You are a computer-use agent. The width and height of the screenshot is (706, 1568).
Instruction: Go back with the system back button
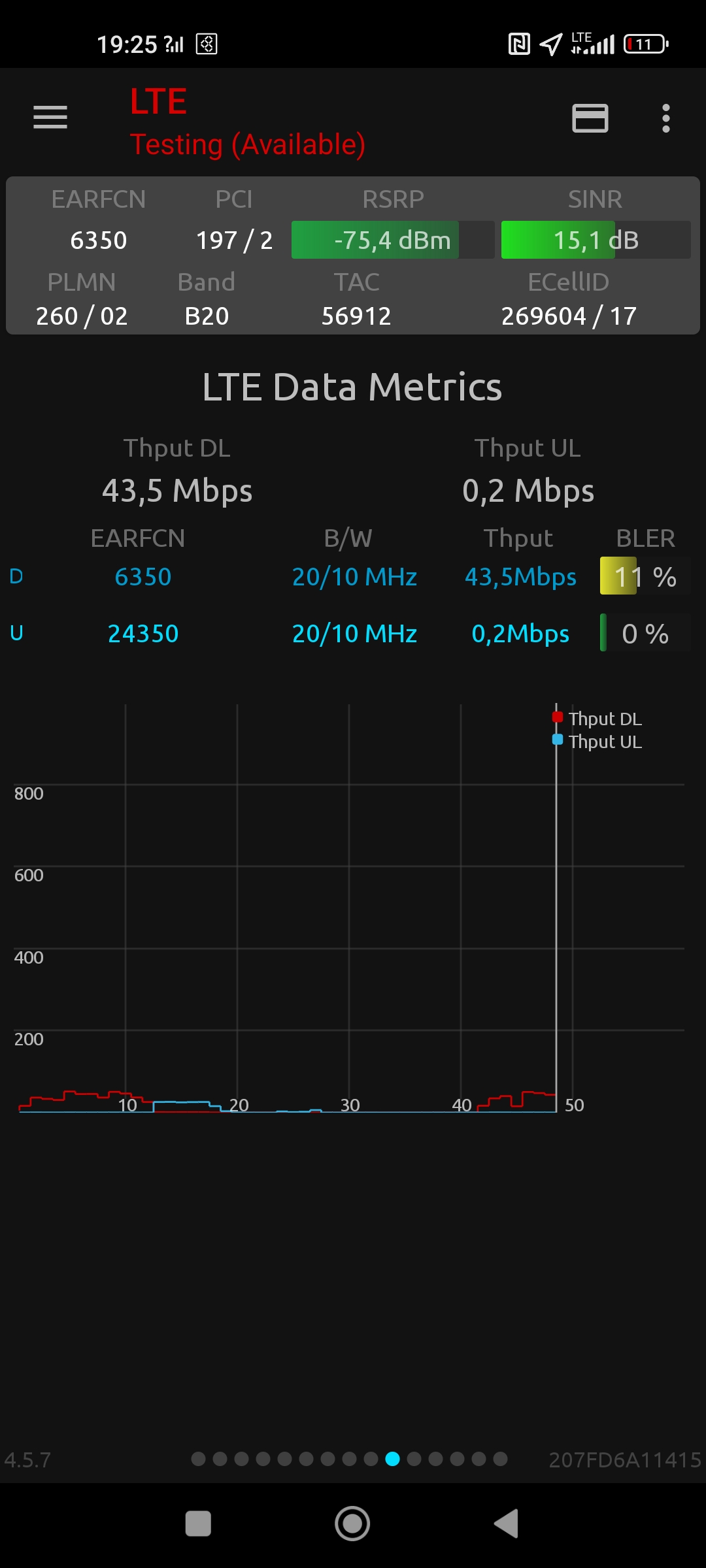(x=507, y=1524)
